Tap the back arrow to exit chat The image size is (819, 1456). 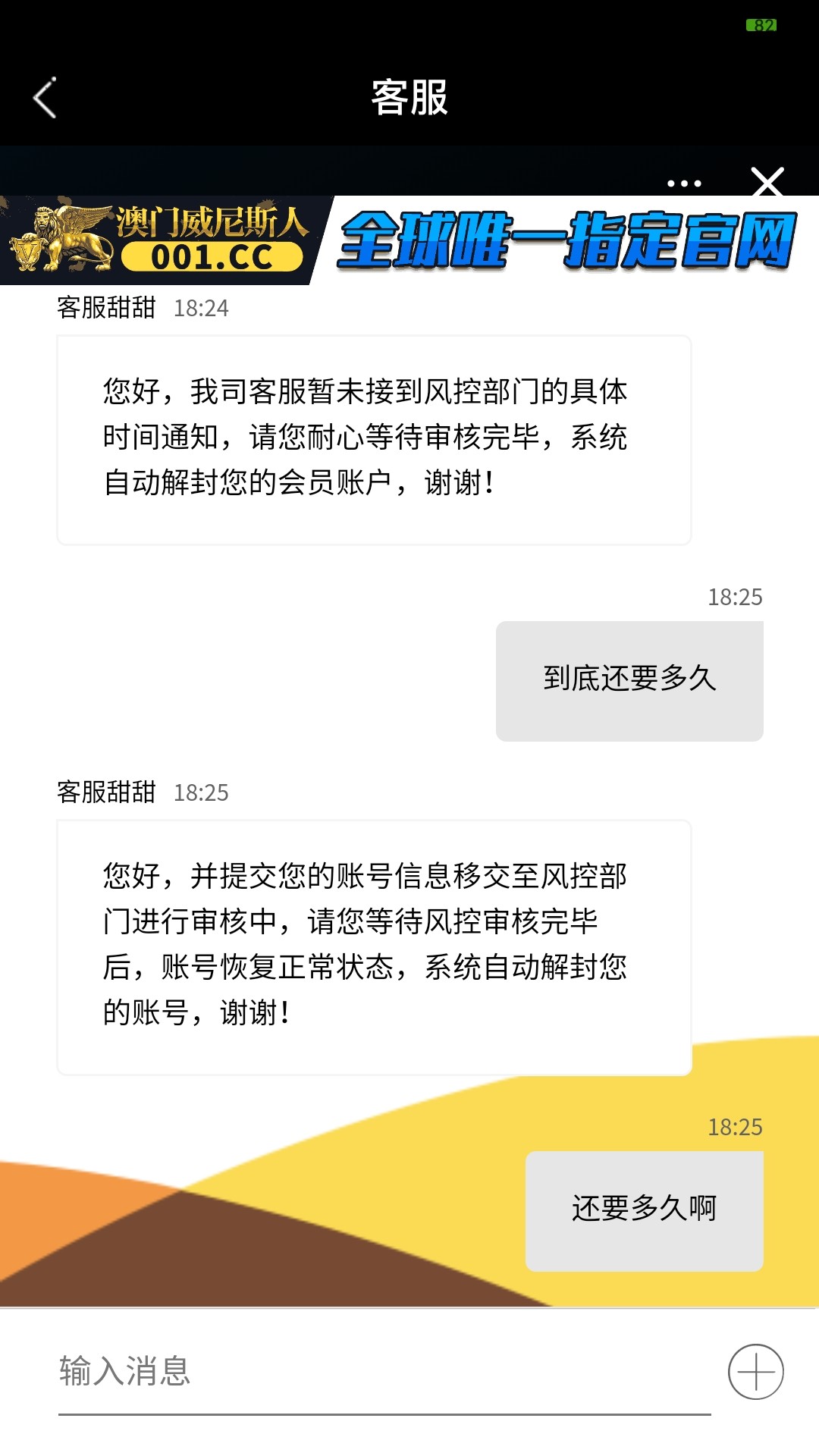[x=45, y=99]
